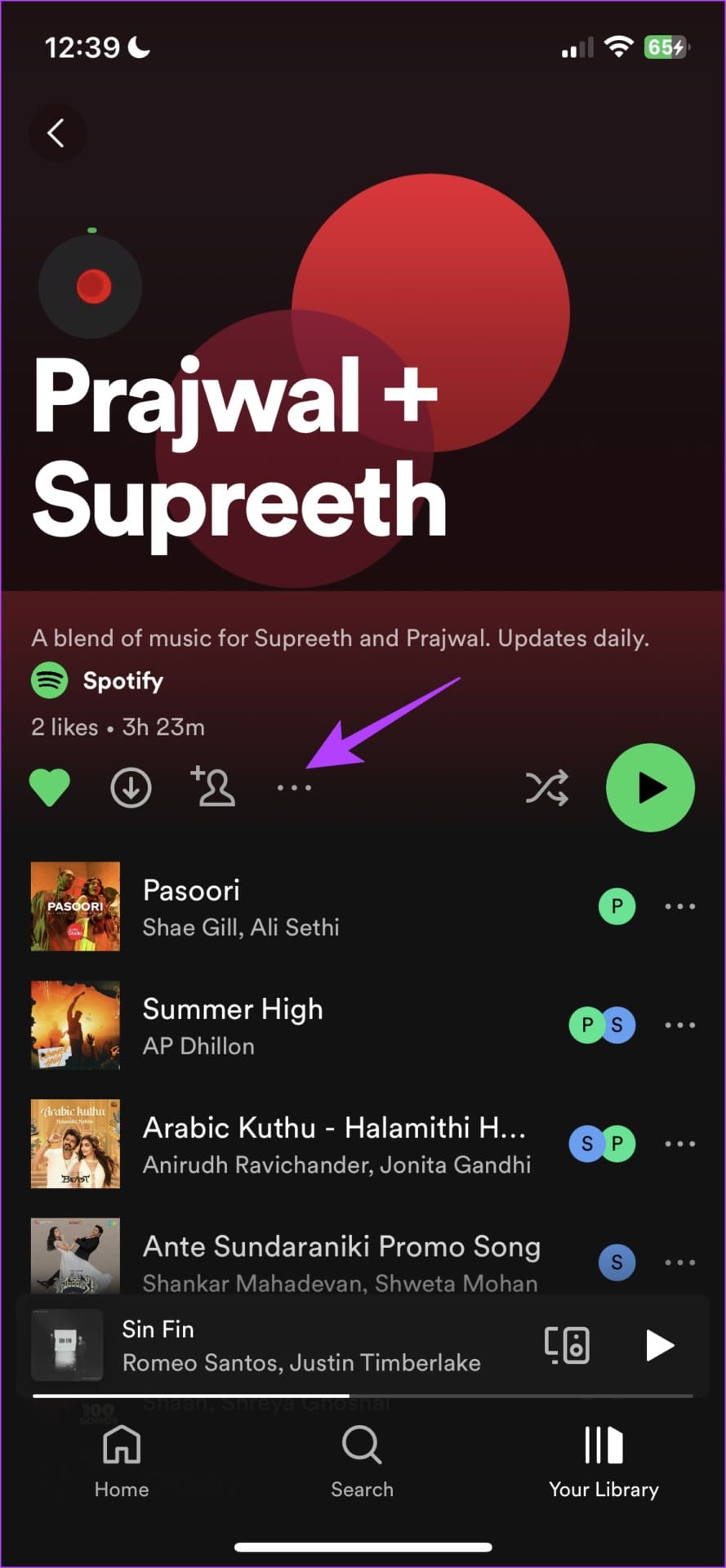This screenshot has width=726, height=1568.
Task: Choose a playback device for Sin Fin
Action: pos(567,1345)
